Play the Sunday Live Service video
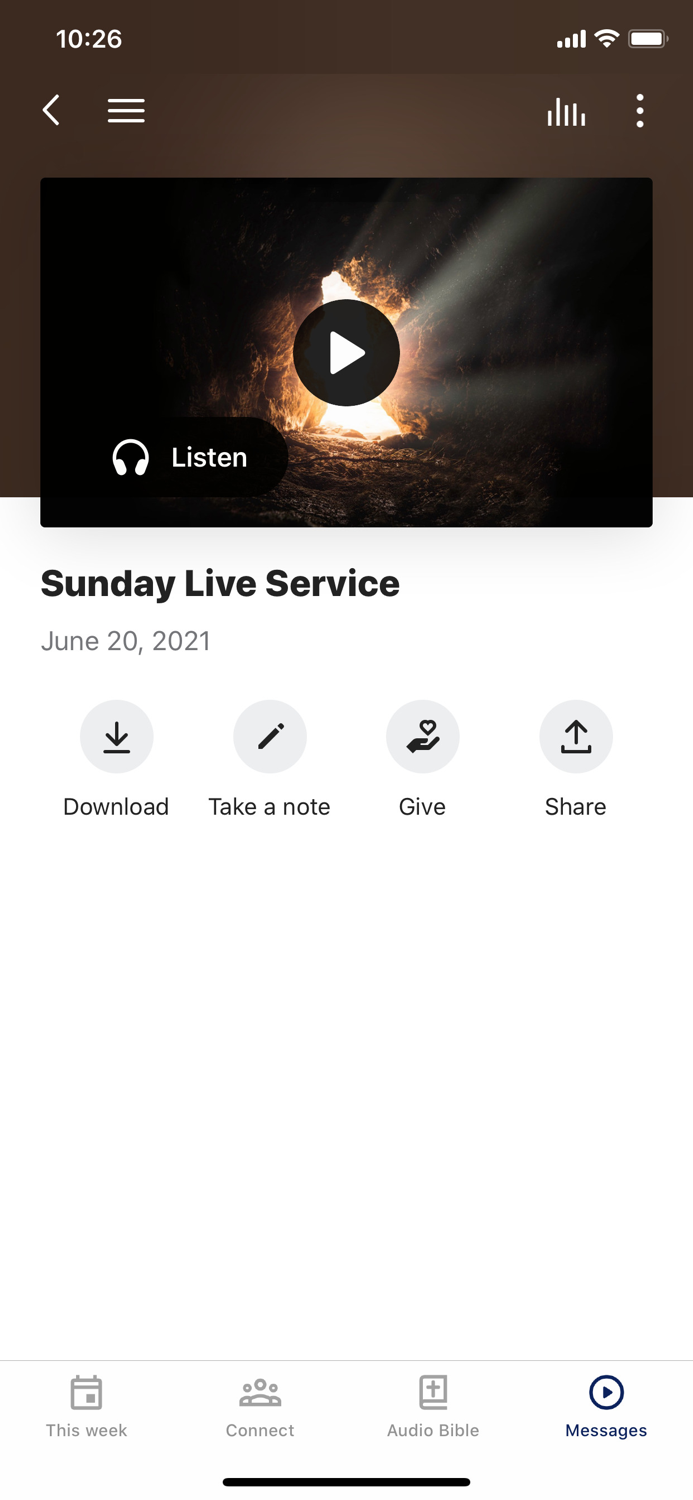Viewport: 693px width, 1500px height. 346,353
